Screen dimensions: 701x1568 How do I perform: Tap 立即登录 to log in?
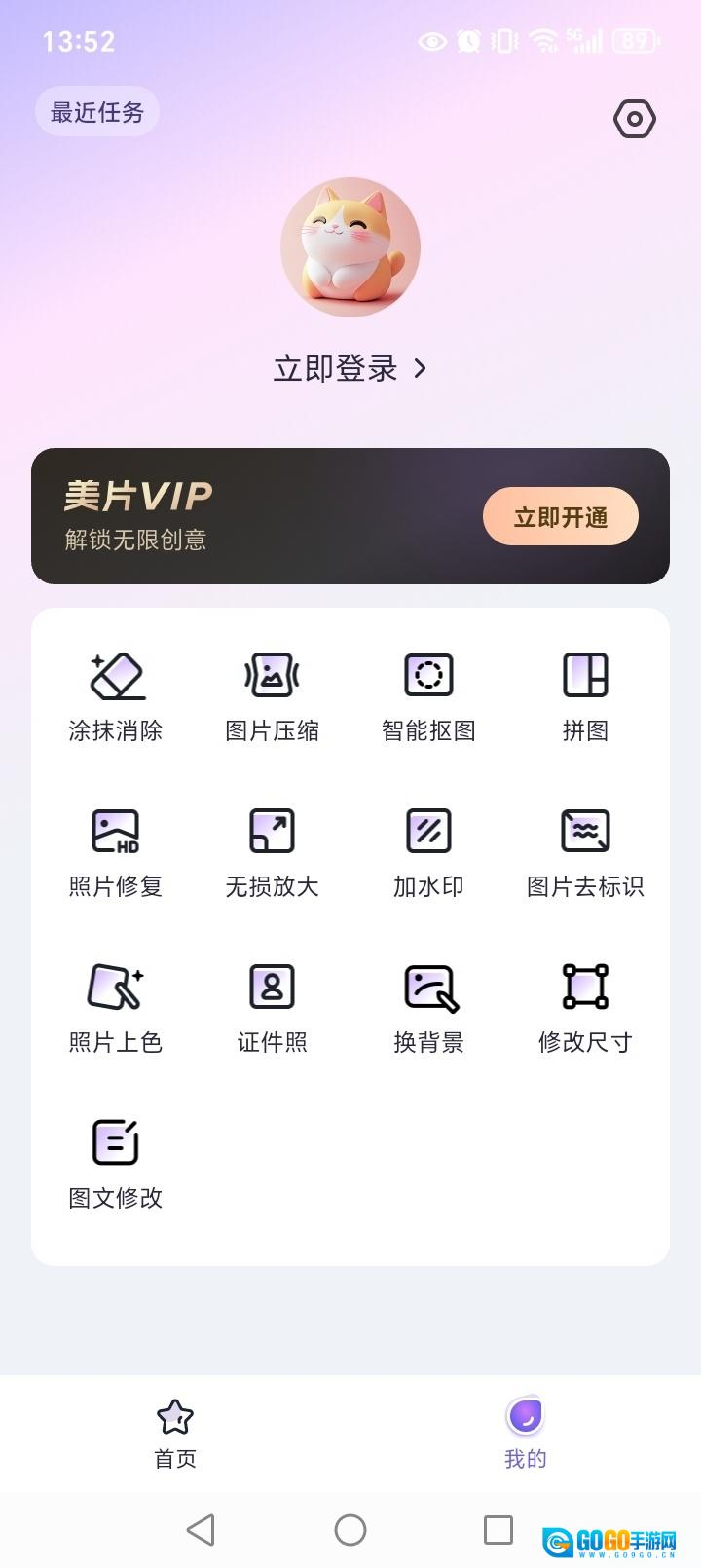[x=350, y=368]
